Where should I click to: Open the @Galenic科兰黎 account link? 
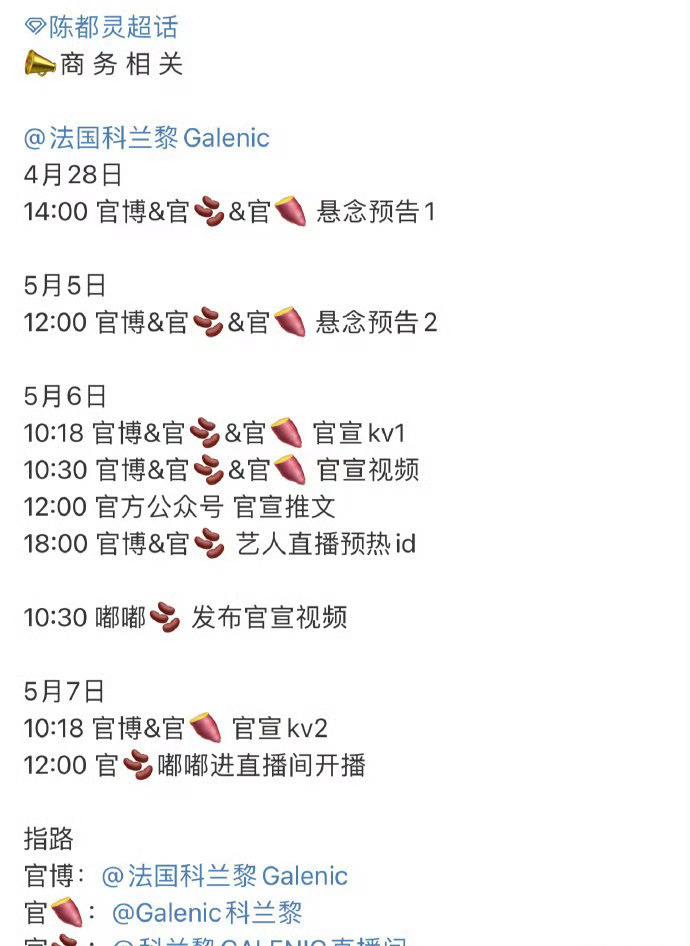pyautogui.click(x=207, y=913)
